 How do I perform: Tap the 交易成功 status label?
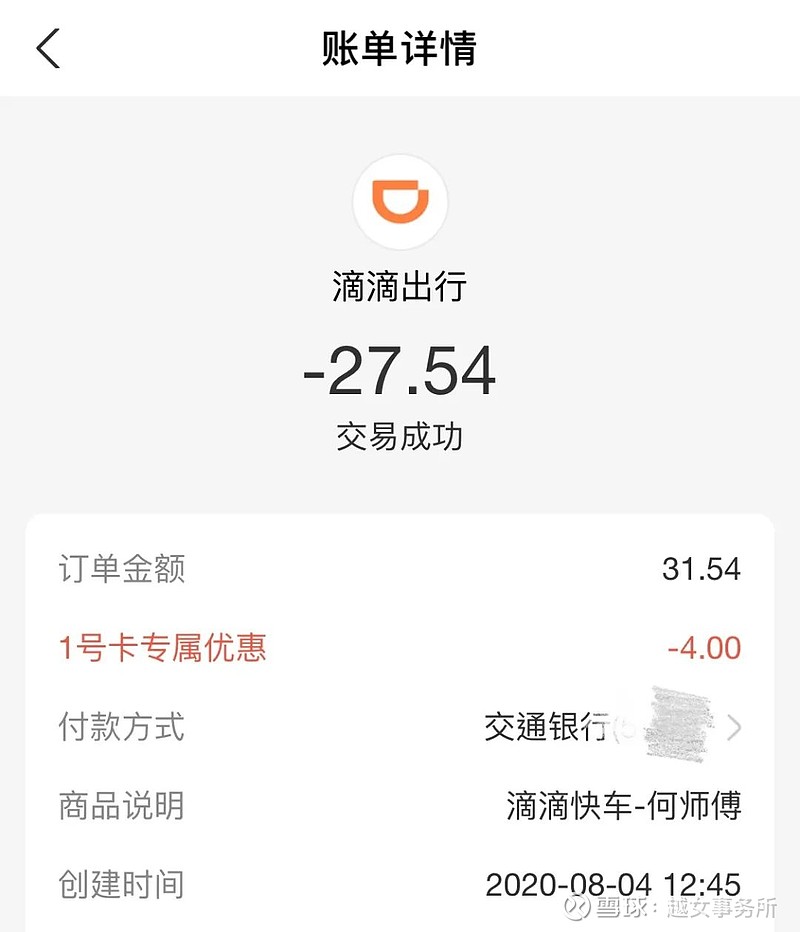[399, 436]
